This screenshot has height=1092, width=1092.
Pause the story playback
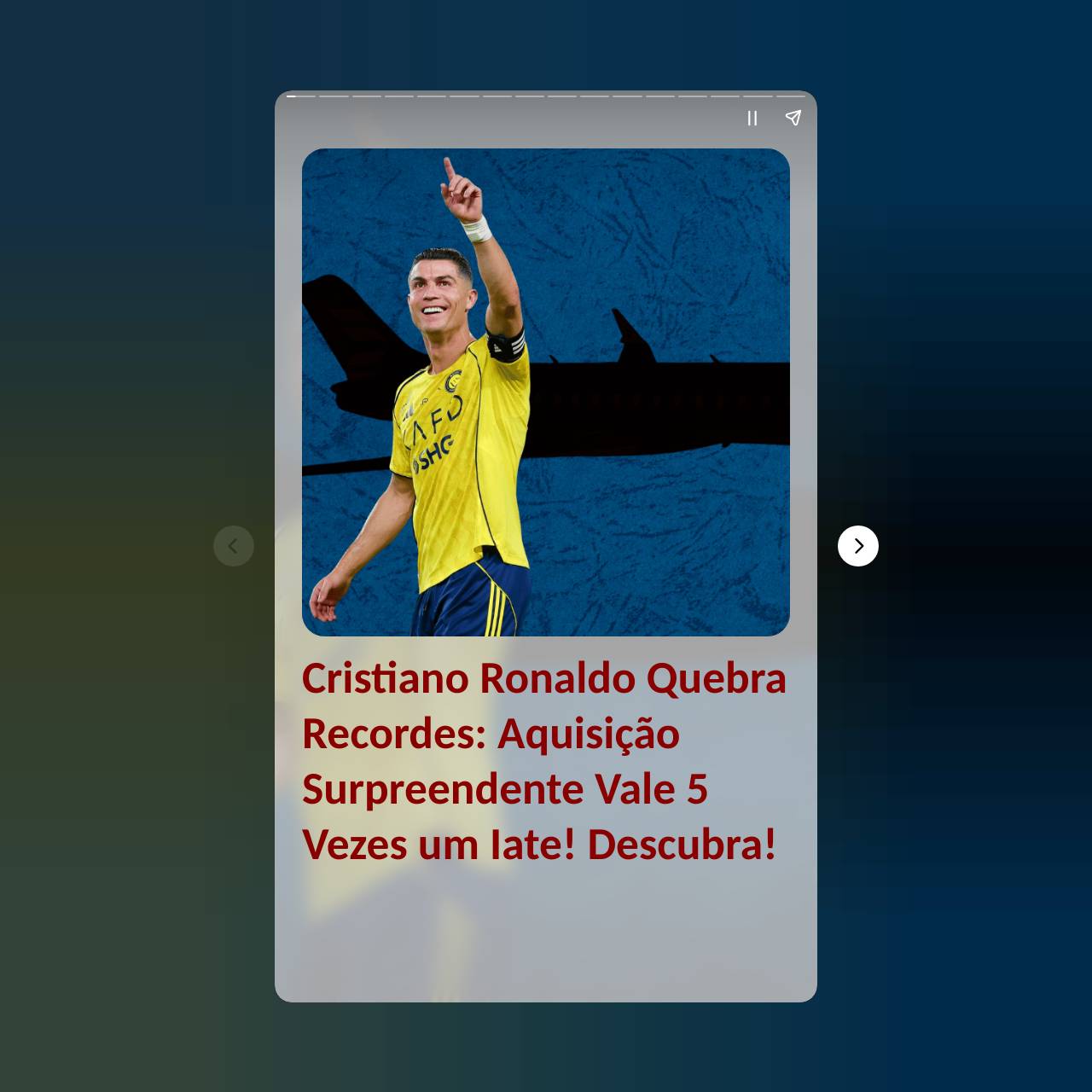tap(752, 119)
